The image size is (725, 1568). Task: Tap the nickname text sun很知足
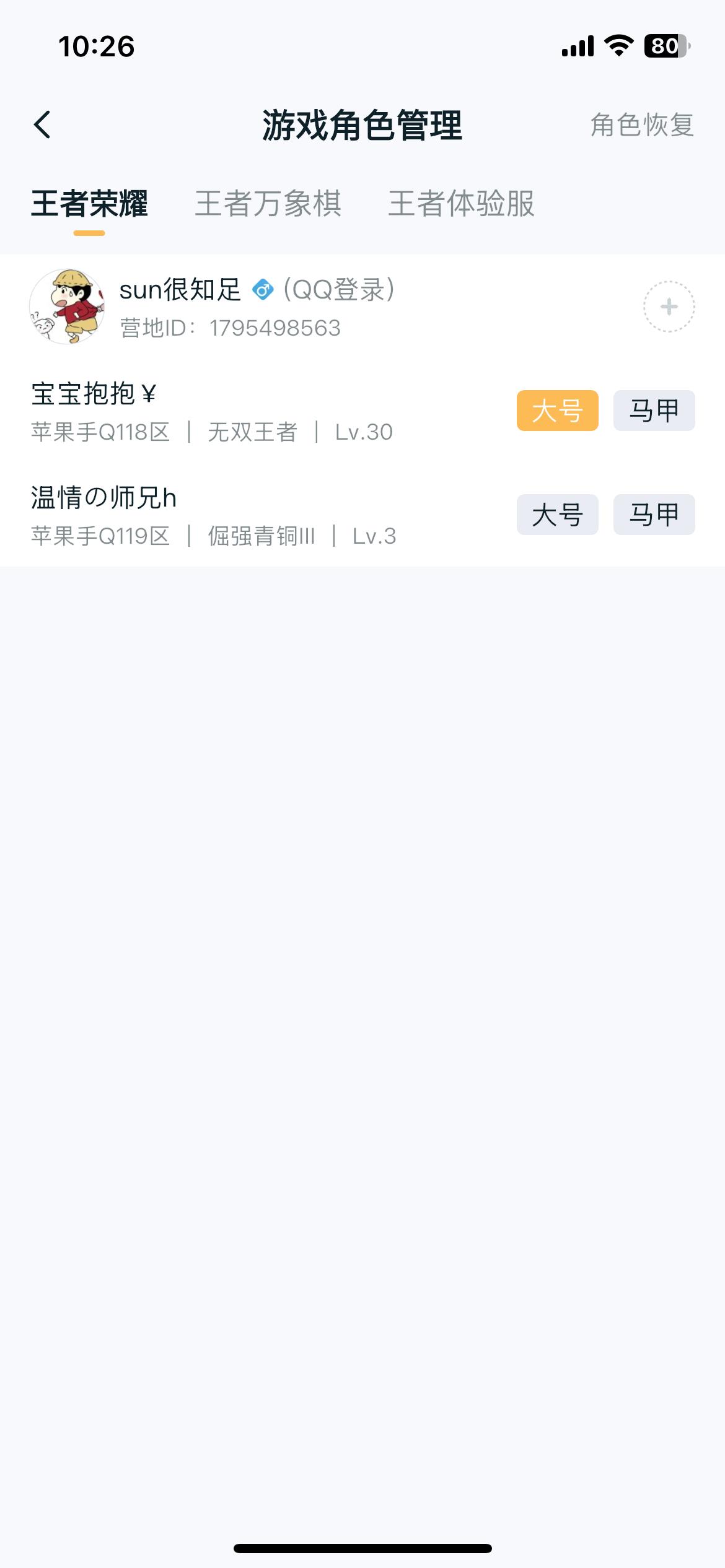point(180,289)
